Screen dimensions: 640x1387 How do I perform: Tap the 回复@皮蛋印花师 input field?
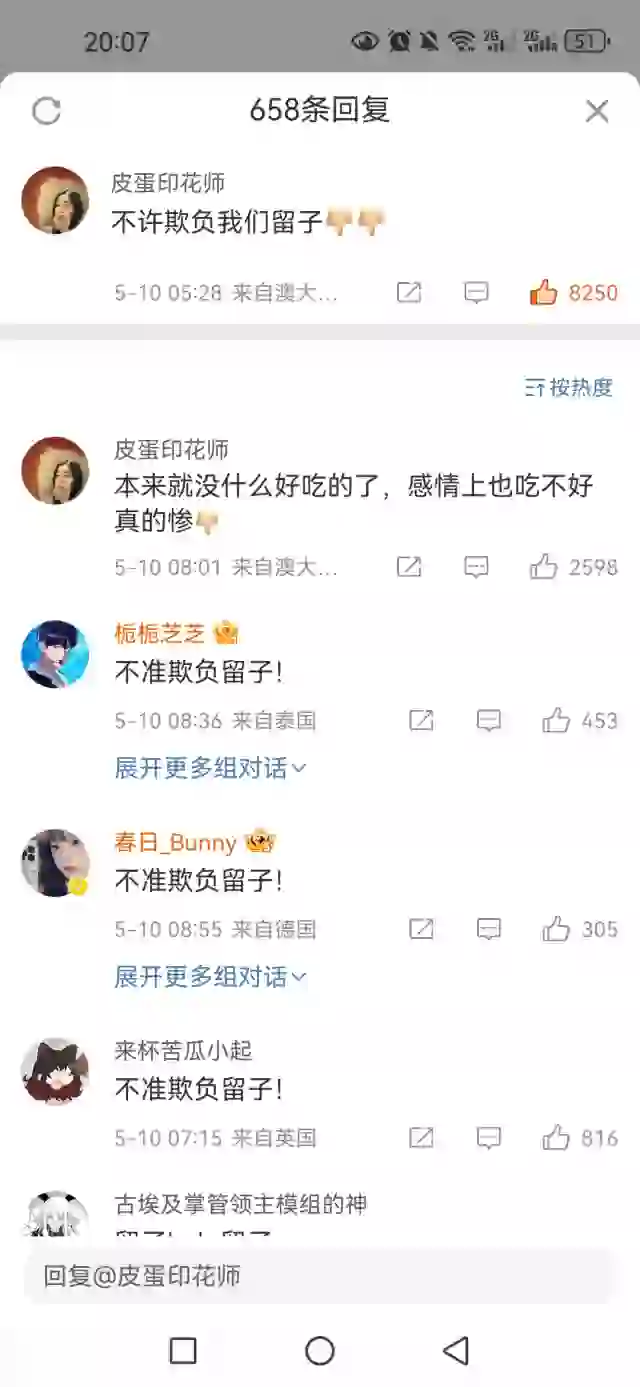pos(318,1276)
